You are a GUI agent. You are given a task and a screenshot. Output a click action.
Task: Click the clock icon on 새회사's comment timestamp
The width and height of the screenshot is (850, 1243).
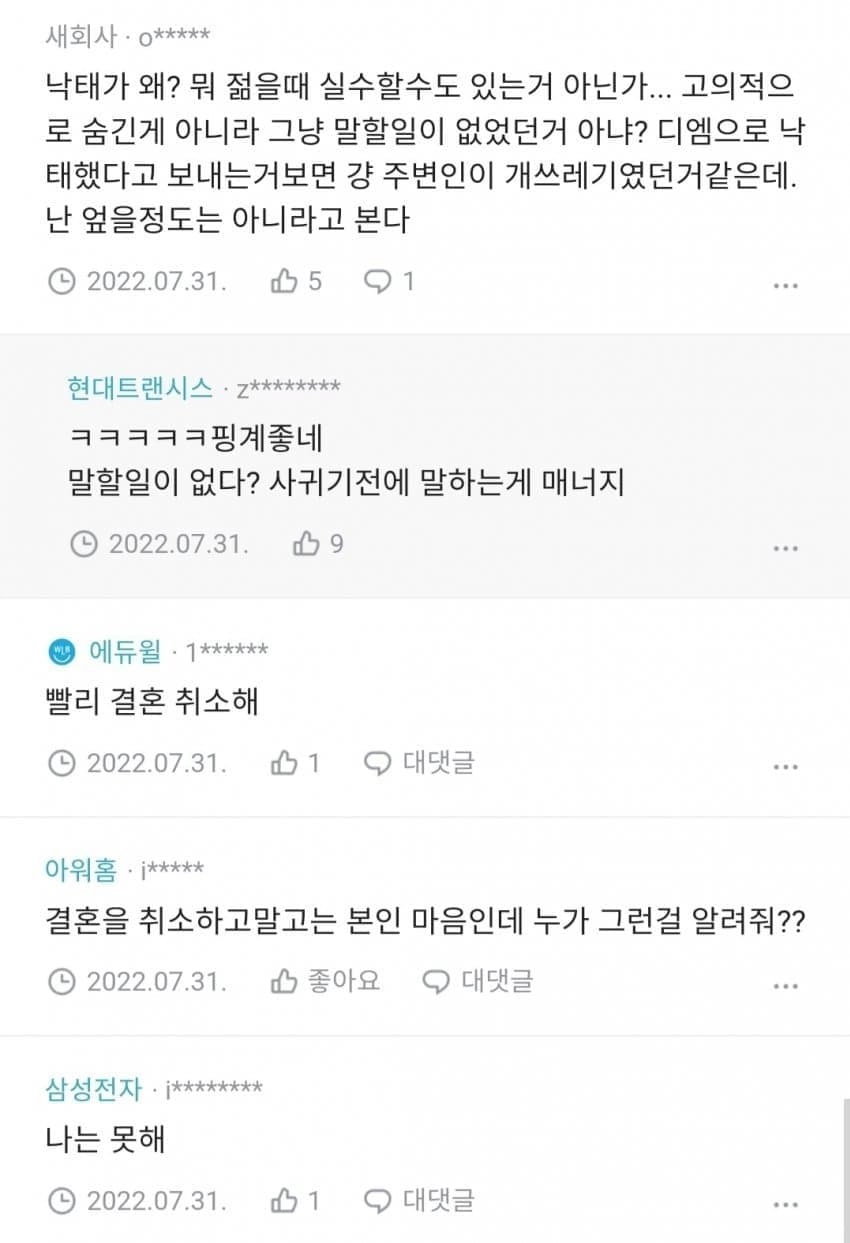[x=63, y=281]
